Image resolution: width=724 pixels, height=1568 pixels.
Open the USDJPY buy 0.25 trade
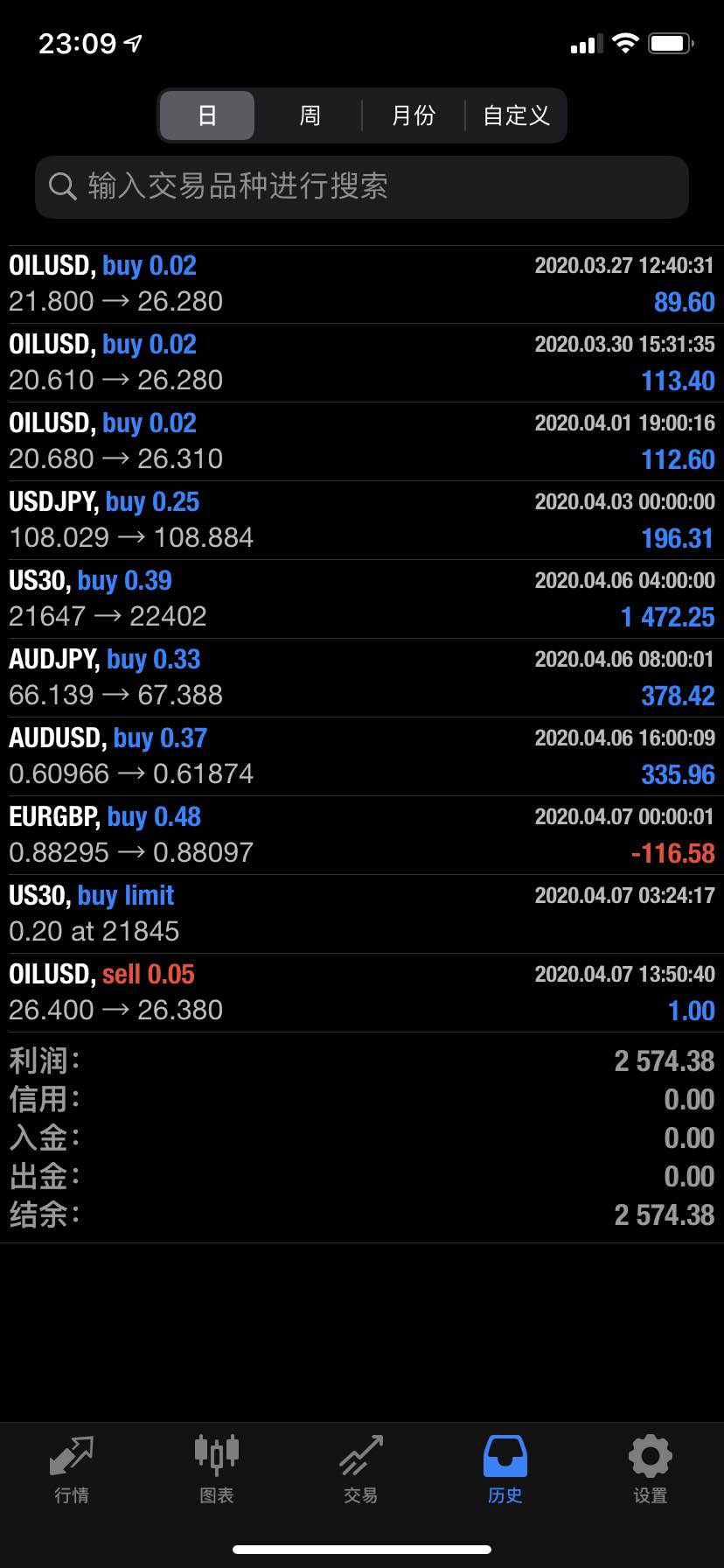362,521
